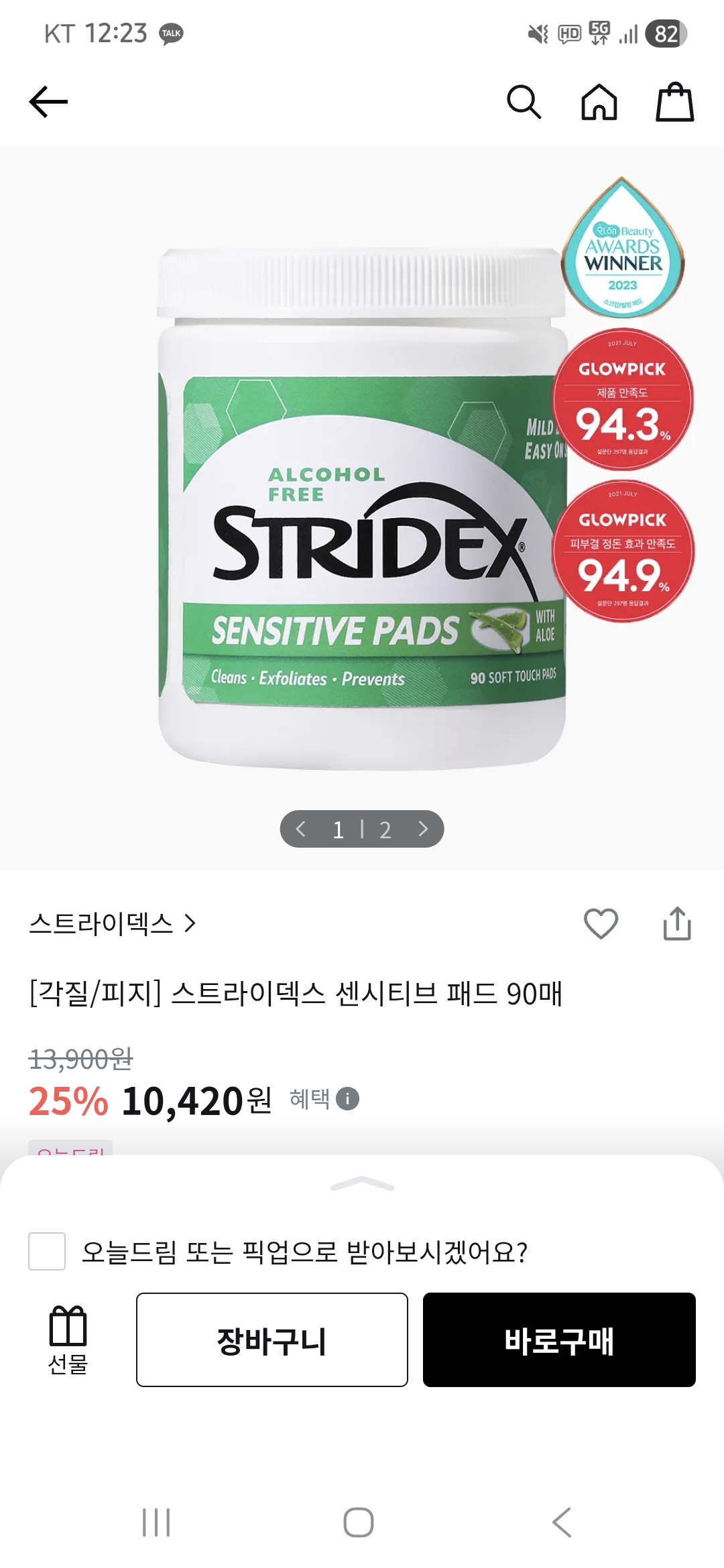Open recent apps from navigation bar
724x1568 pixels.
coord(156,1522)
